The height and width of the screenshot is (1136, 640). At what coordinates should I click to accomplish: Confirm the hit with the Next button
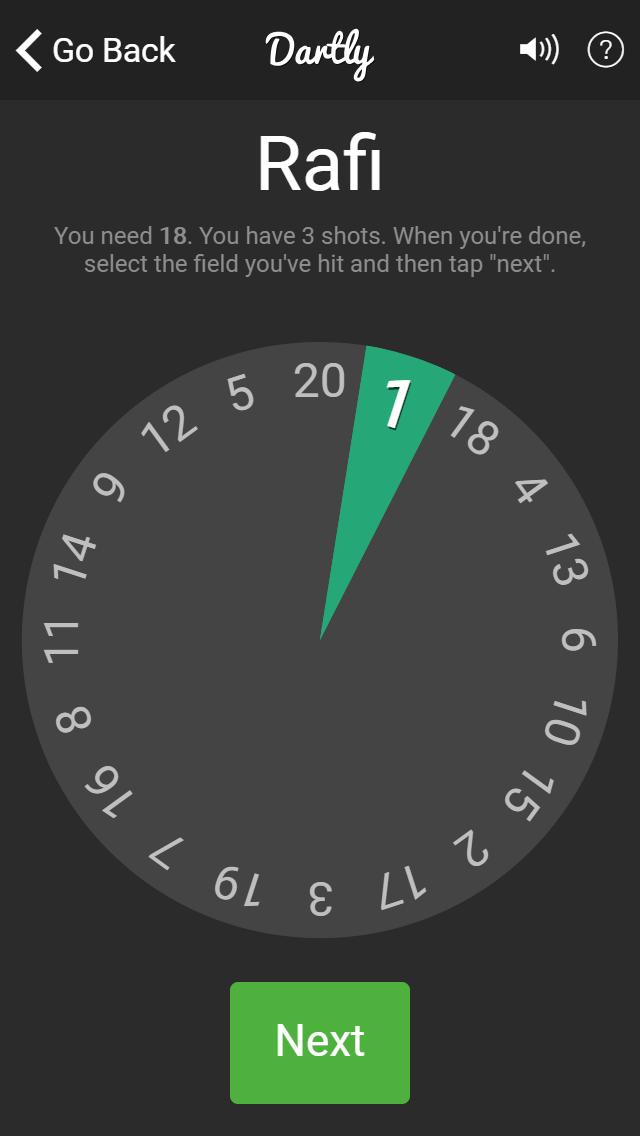pyautogui.click(x=320, y=1042)
